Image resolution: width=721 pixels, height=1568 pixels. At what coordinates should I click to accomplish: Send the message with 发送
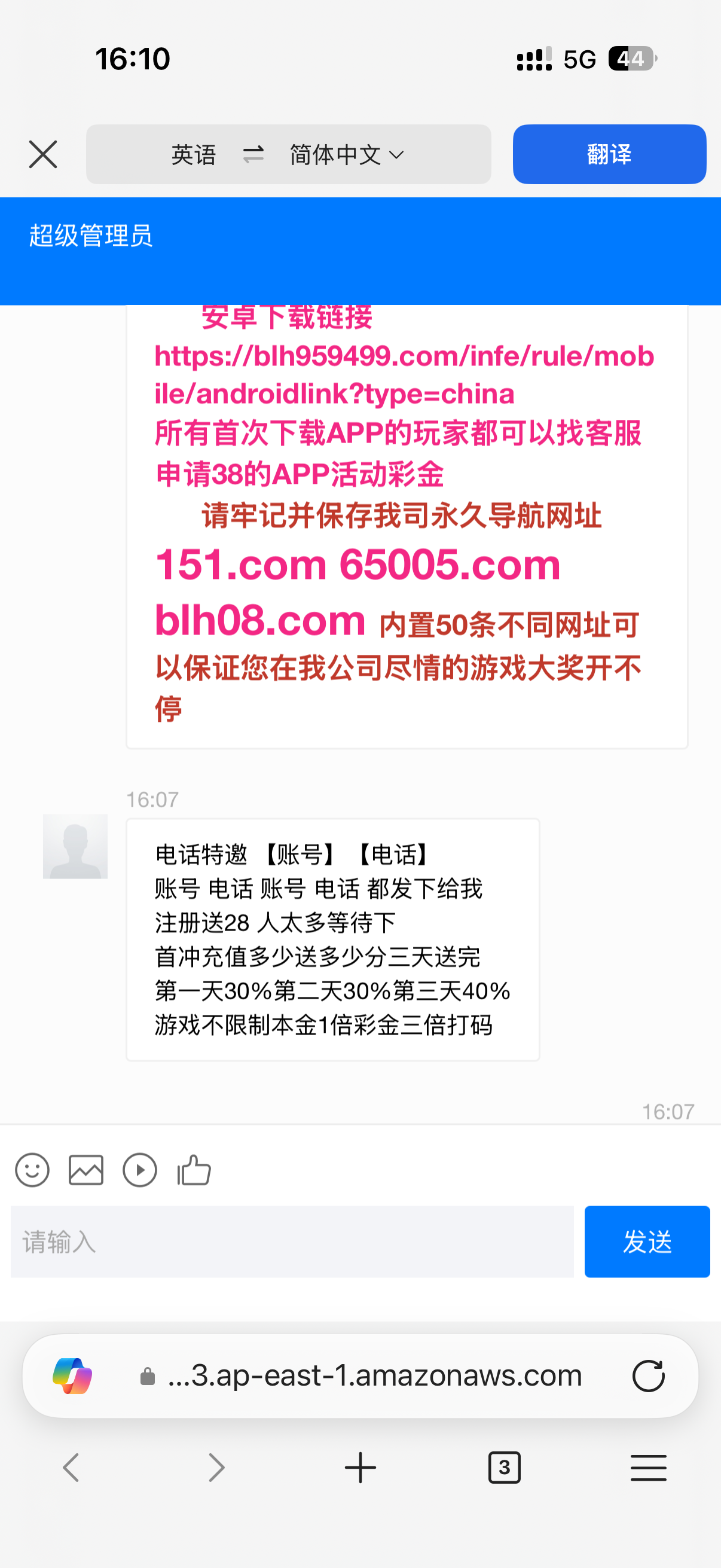click(647, 1241)
